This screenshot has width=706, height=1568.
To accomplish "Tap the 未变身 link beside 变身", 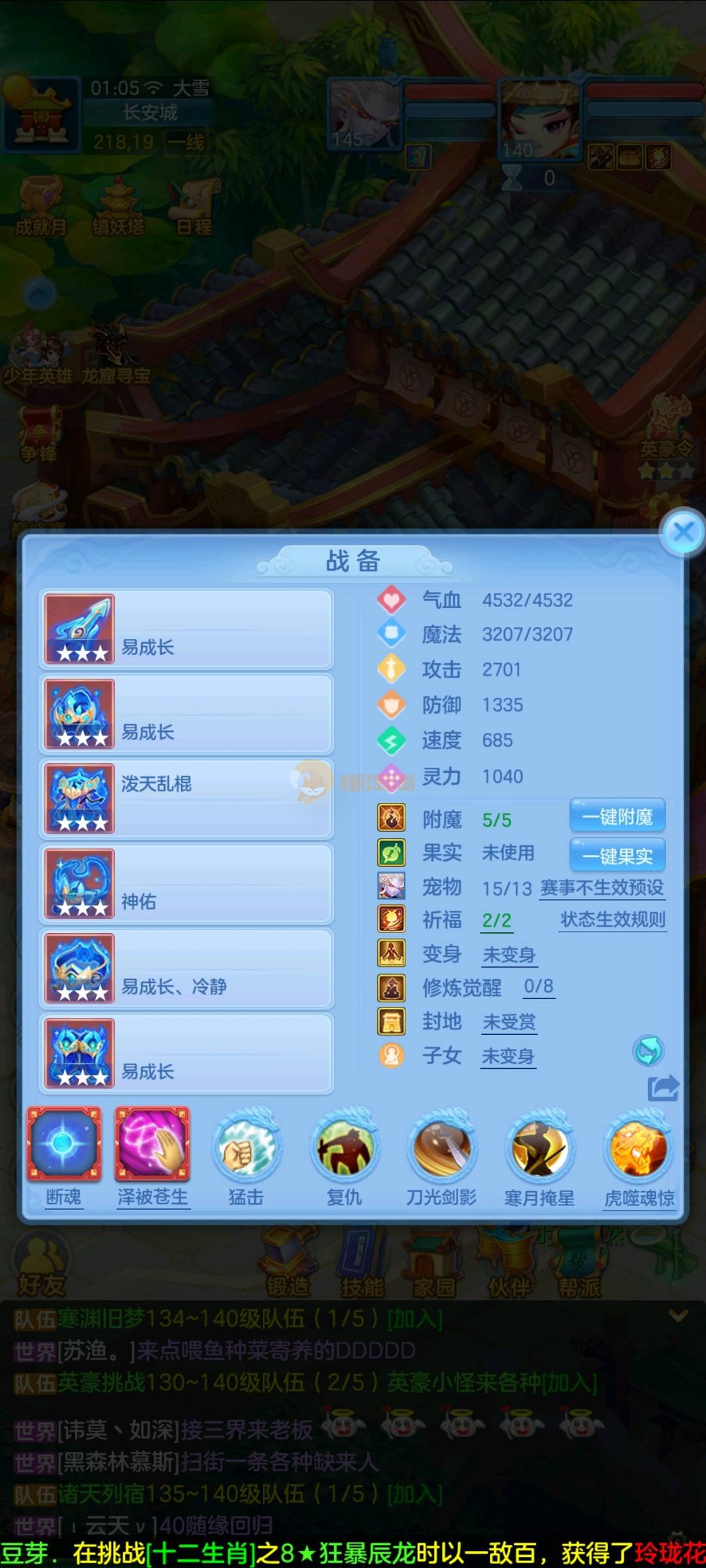I will [x=509, y=955].
